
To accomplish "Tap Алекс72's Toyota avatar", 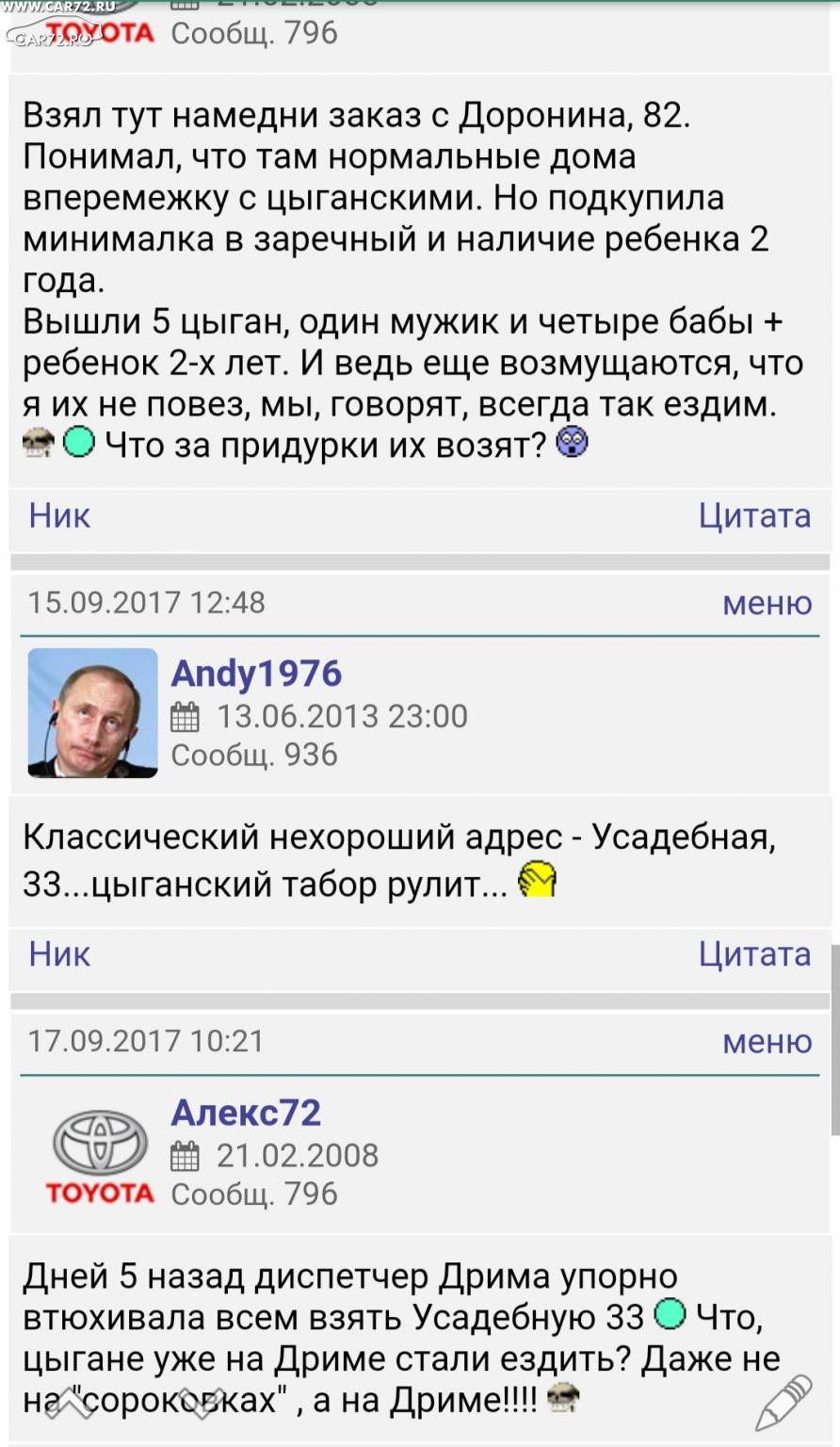I will pyautogui.click(x=99, y=1155).
